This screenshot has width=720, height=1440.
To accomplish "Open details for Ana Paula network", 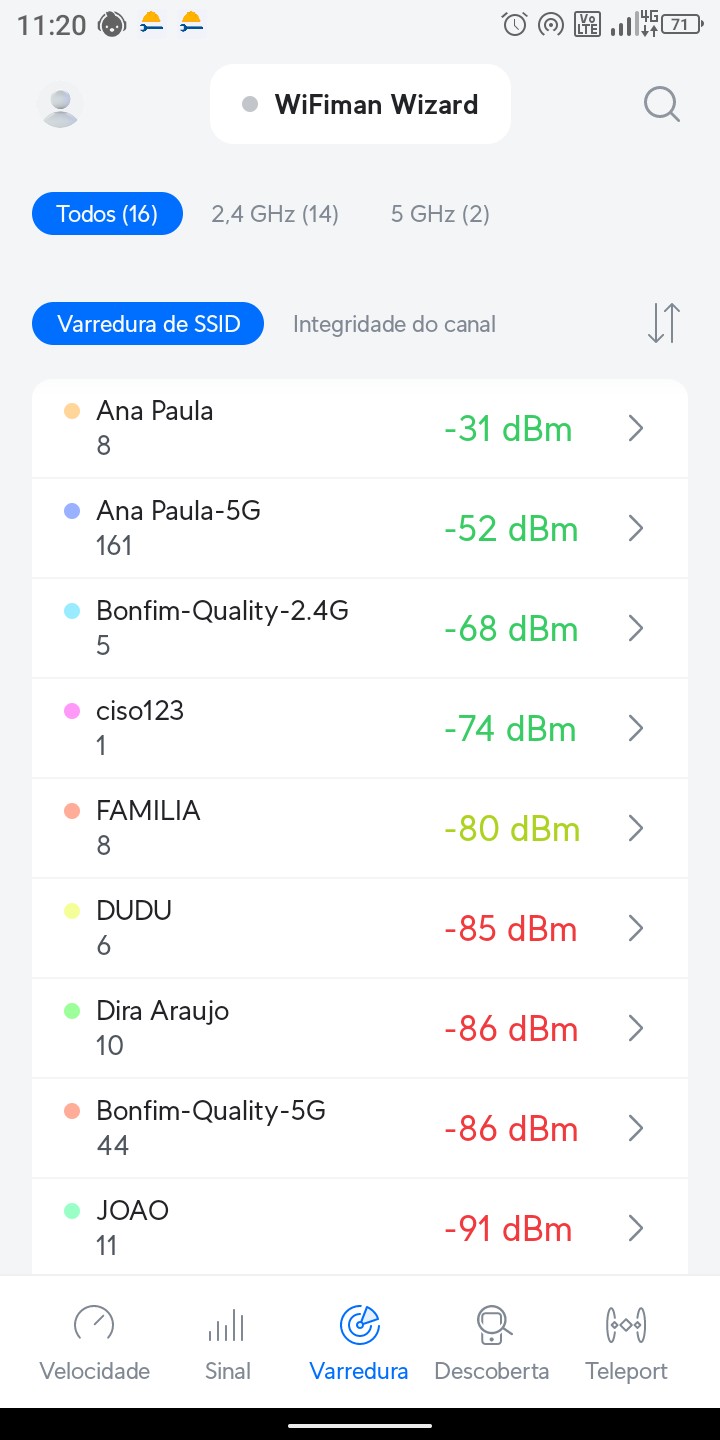I will tap(360, 429).
